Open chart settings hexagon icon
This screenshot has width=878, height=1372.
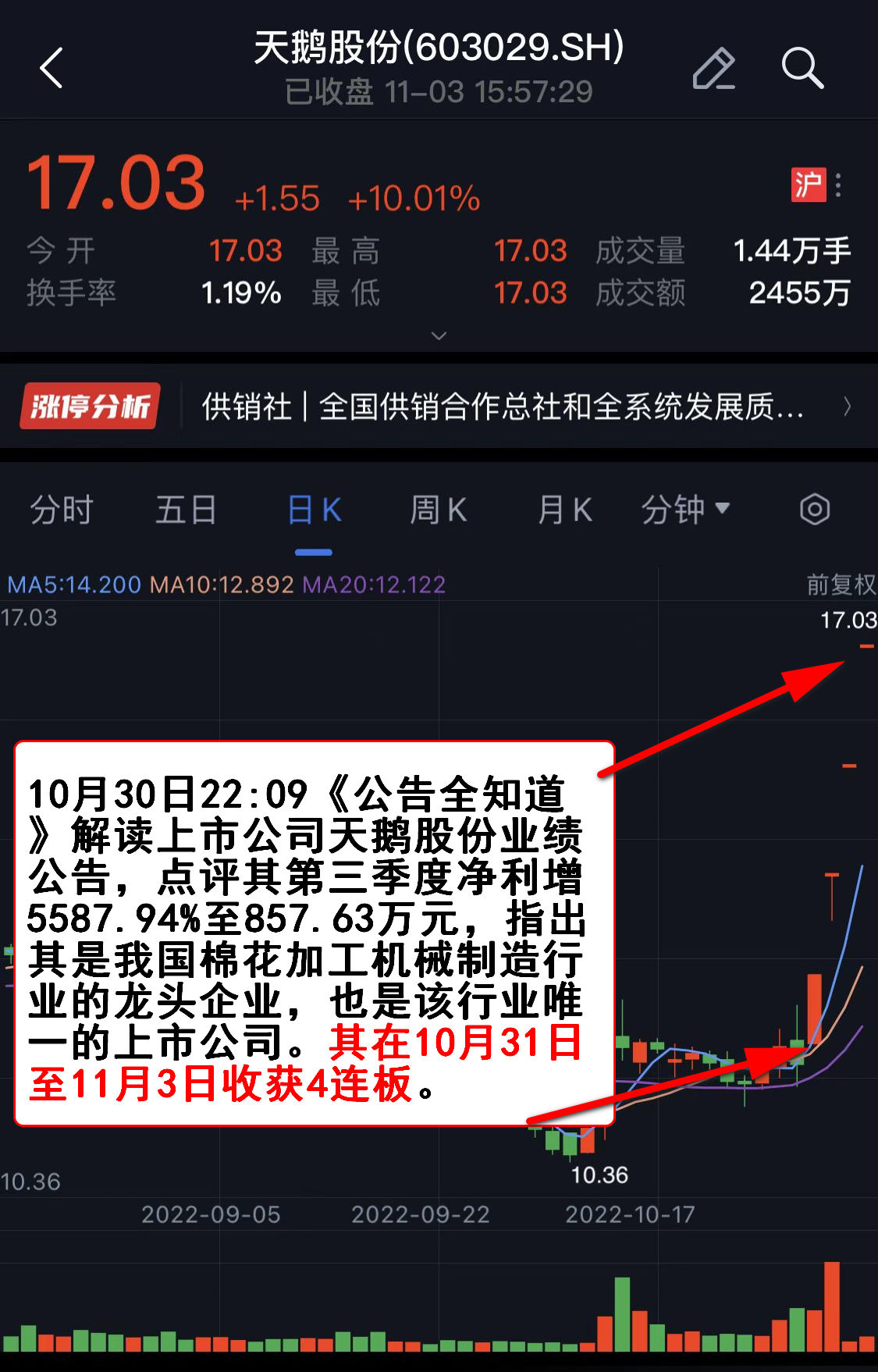pyautogui.click(x=814, y=510)
